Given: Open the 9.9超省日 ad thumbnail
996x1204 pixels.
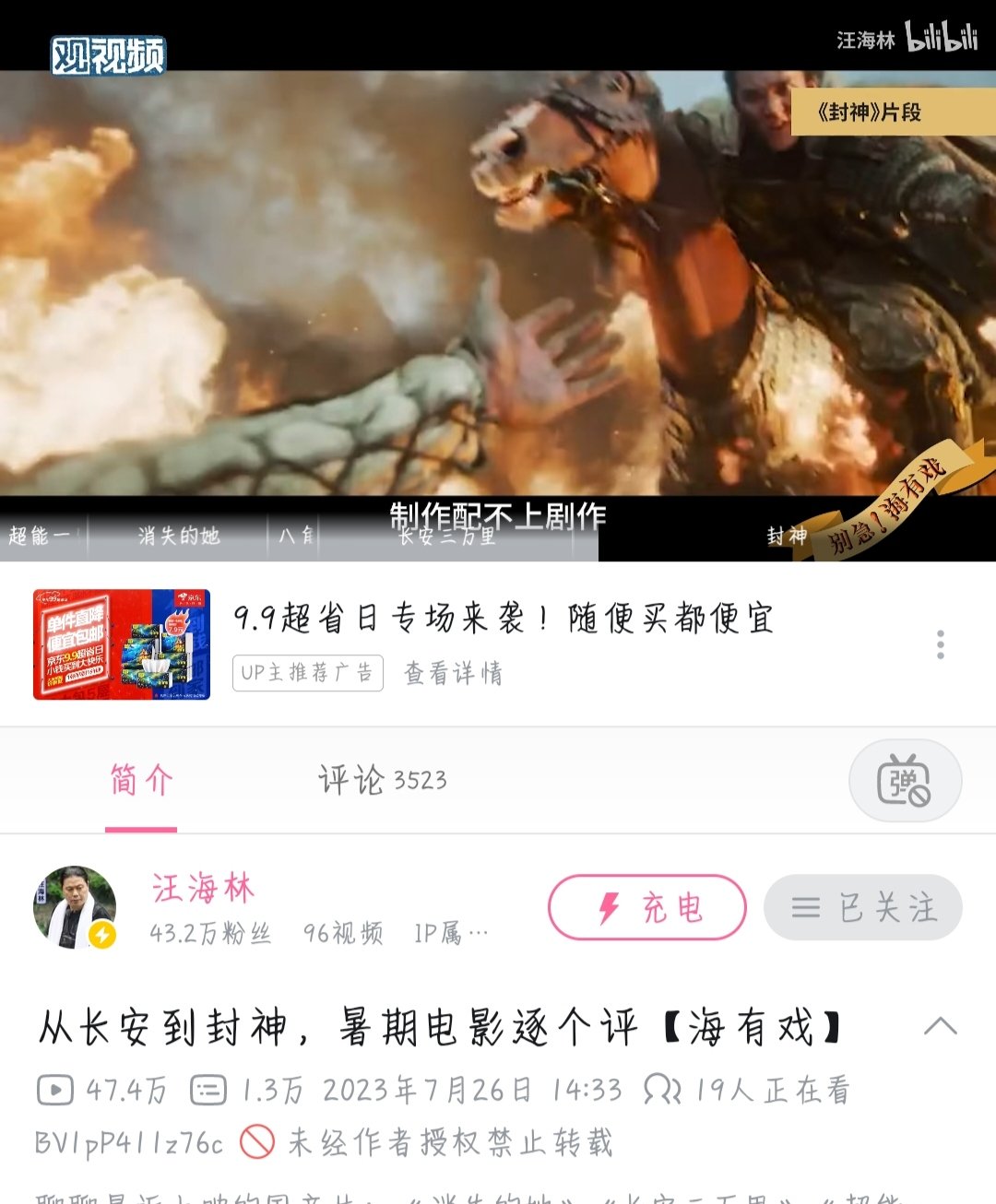Looking at the screenshot, I should click(x=122, y=644).
